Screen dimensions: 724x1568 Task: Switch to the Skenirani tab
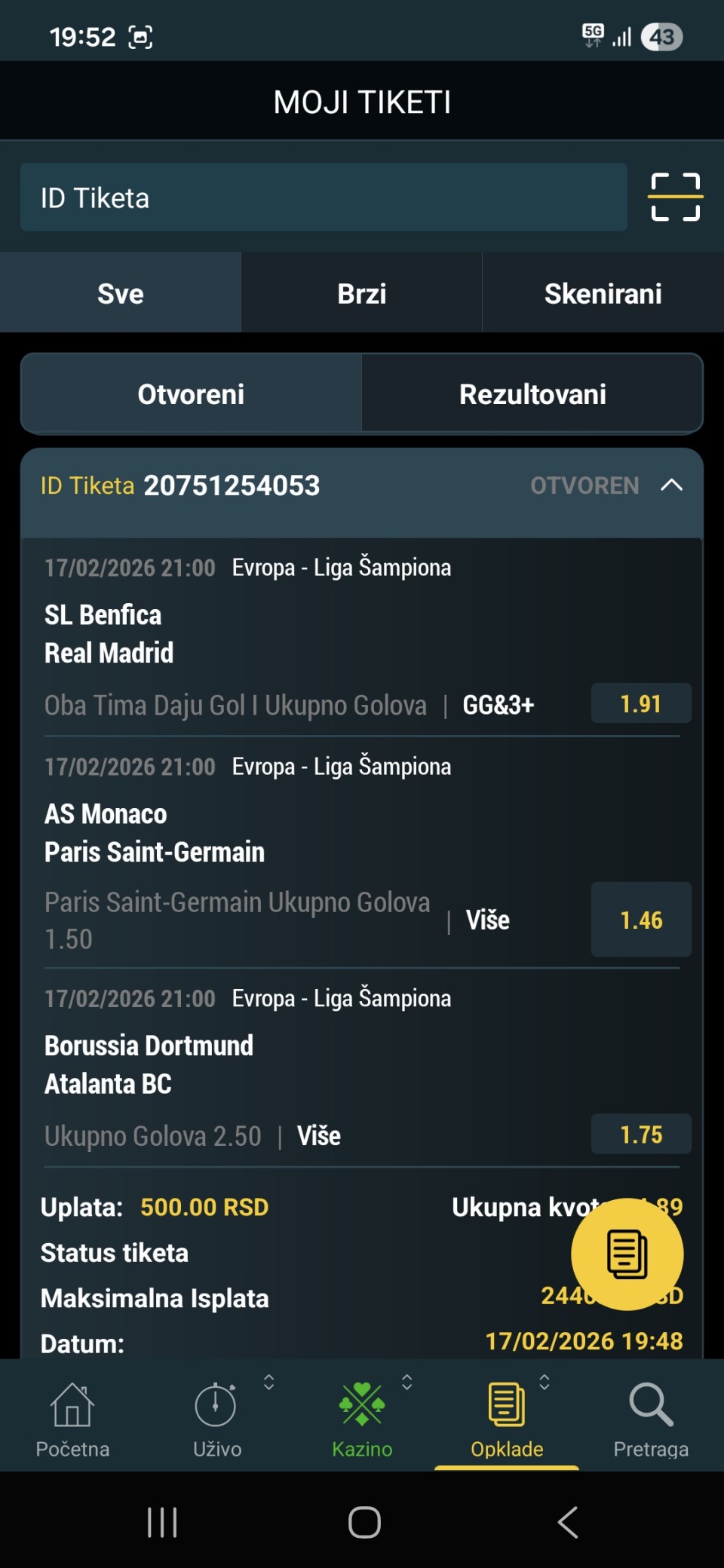click(x=603, y=293)
